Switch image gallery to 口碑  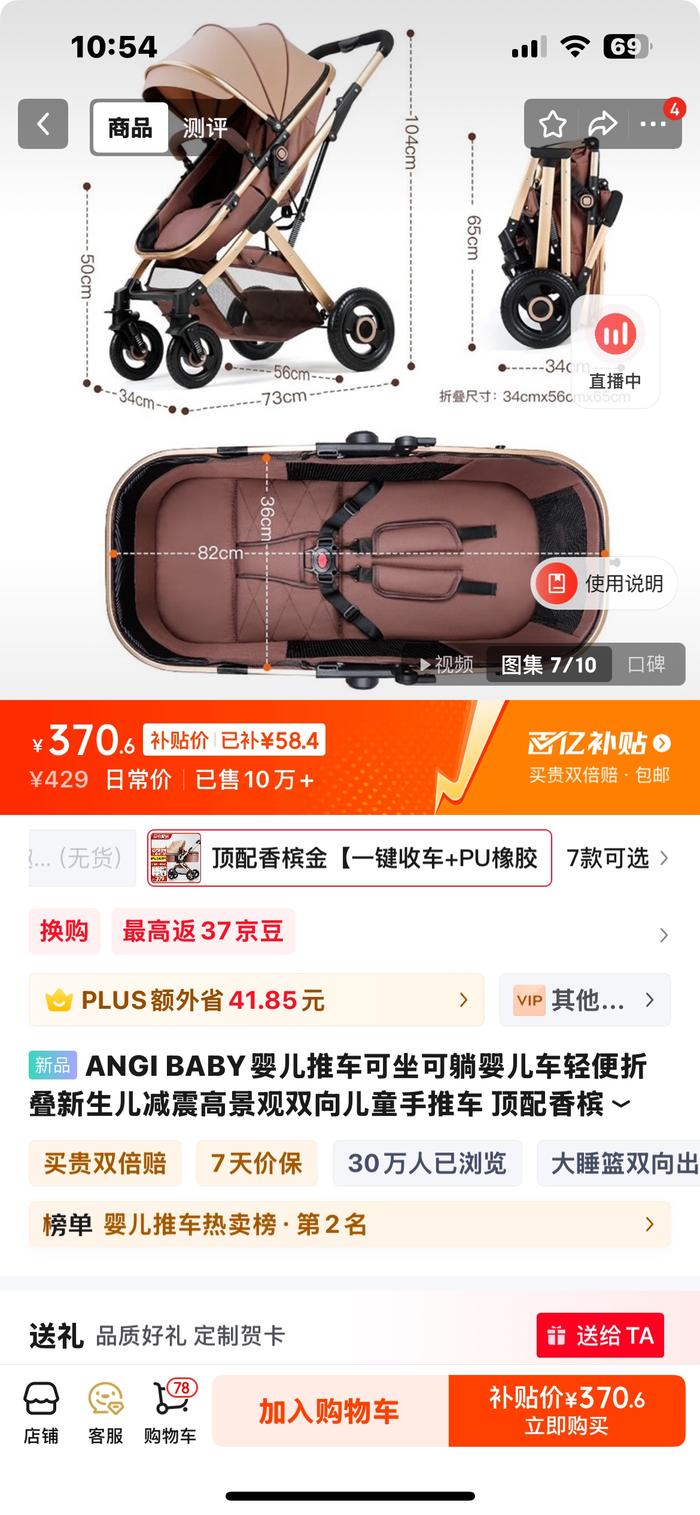coord(646,665)
